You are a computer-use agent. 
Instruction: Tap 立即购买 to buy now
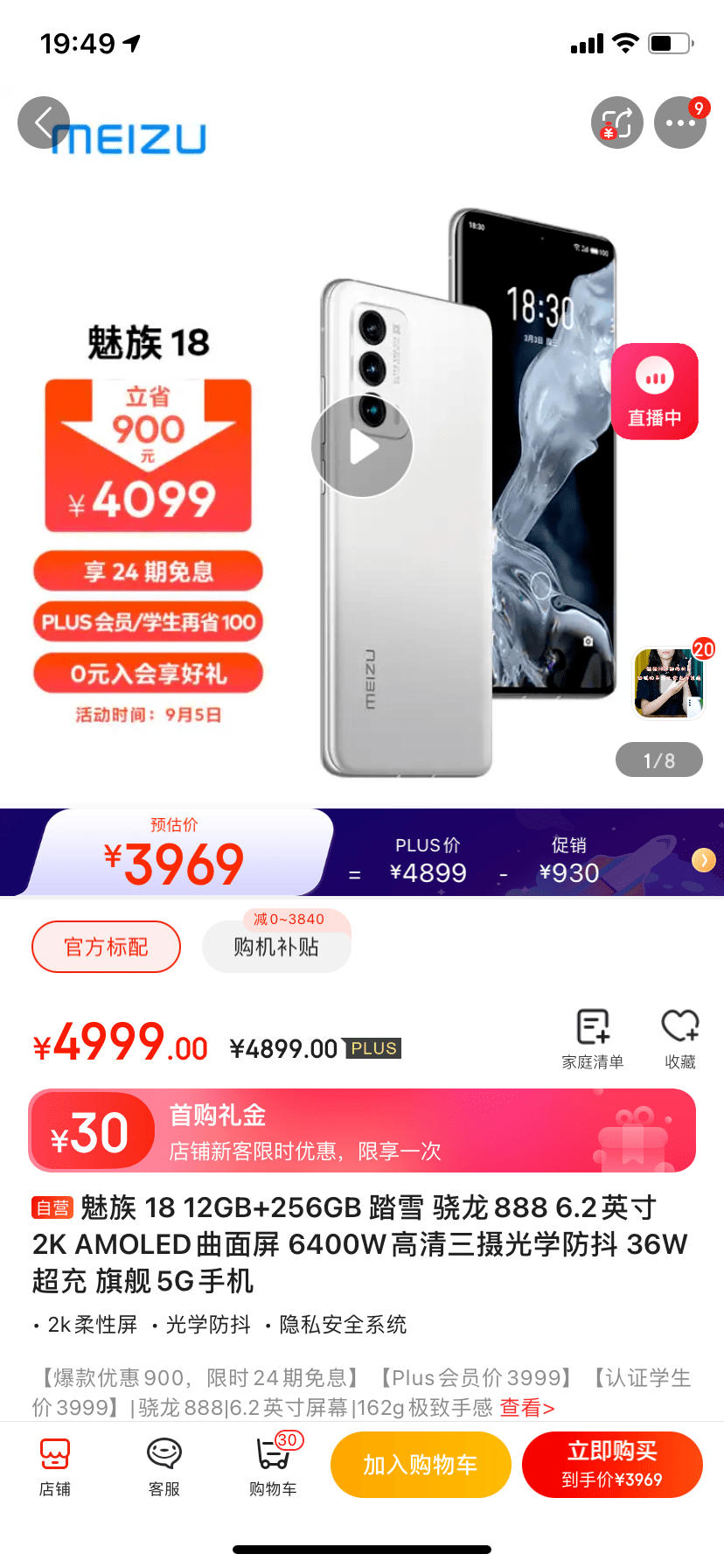[x=612, y=1465]
